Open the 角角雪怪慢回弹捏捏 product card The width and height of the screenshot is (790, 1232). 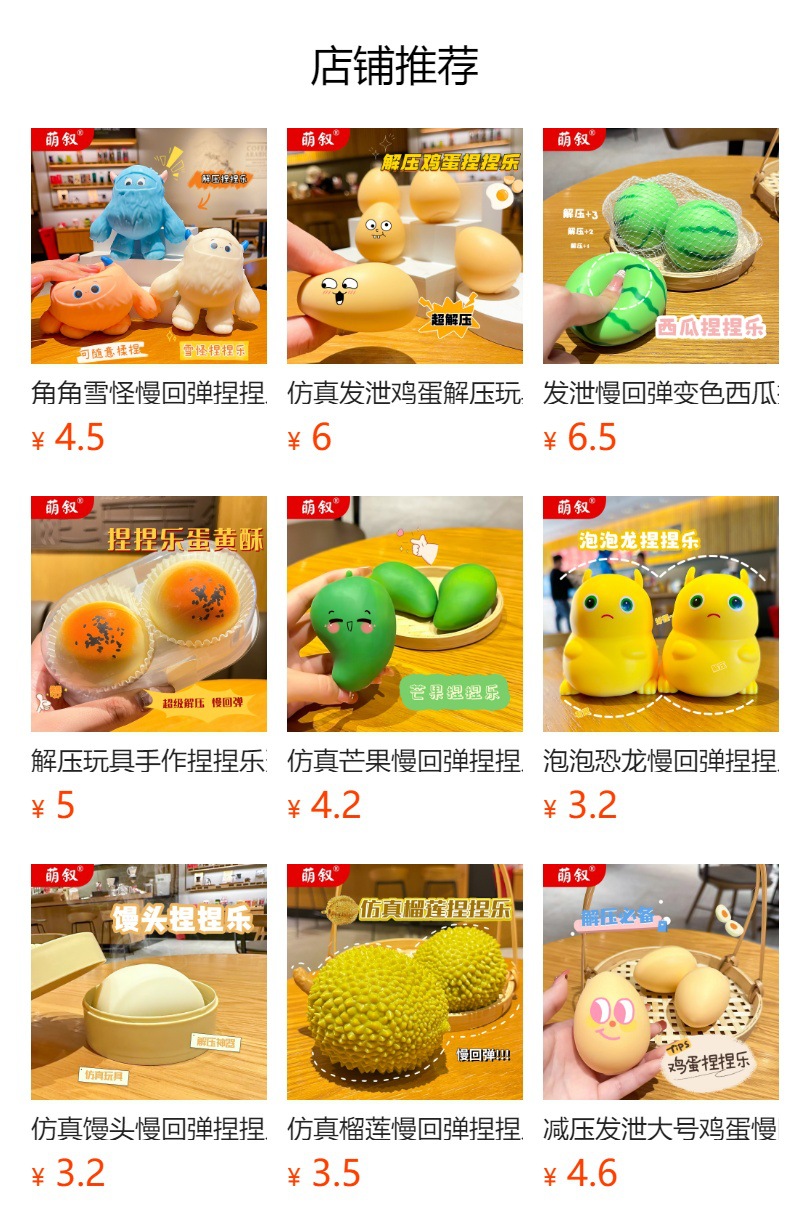pos(149,246)
